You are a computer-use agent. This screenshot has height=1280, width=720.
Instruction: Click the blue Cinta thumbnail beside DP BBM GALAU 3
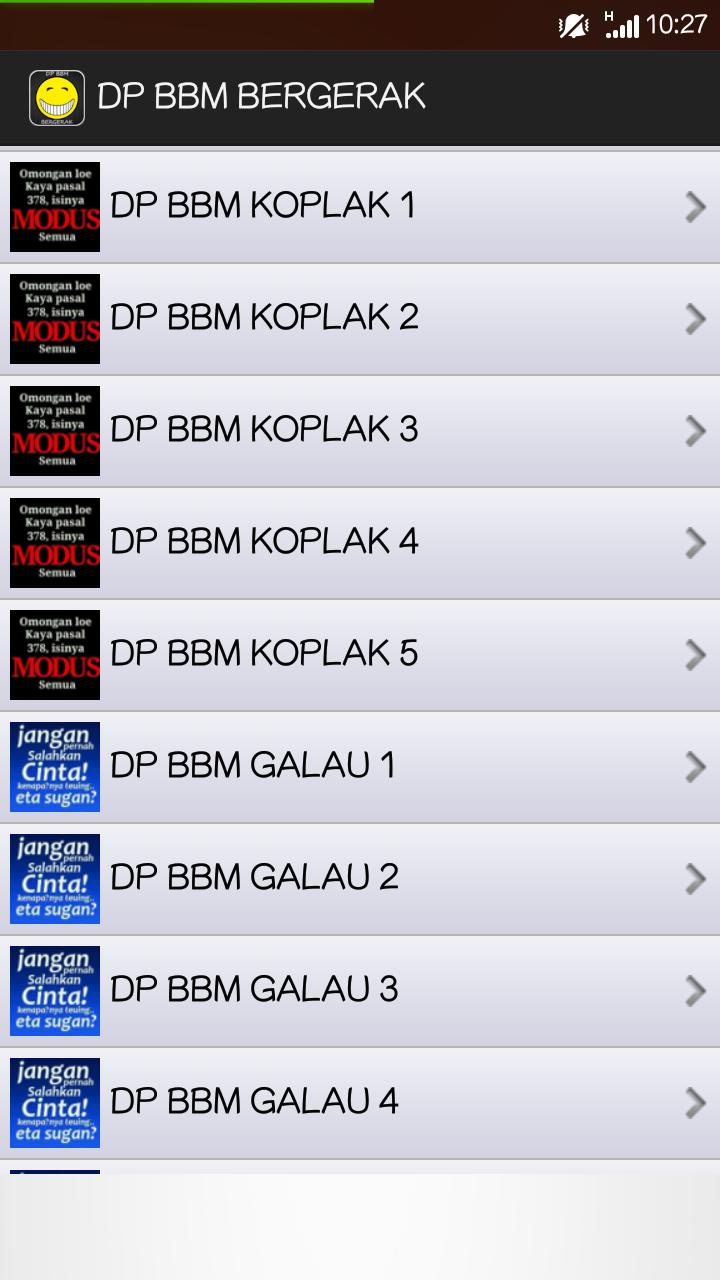55,991
